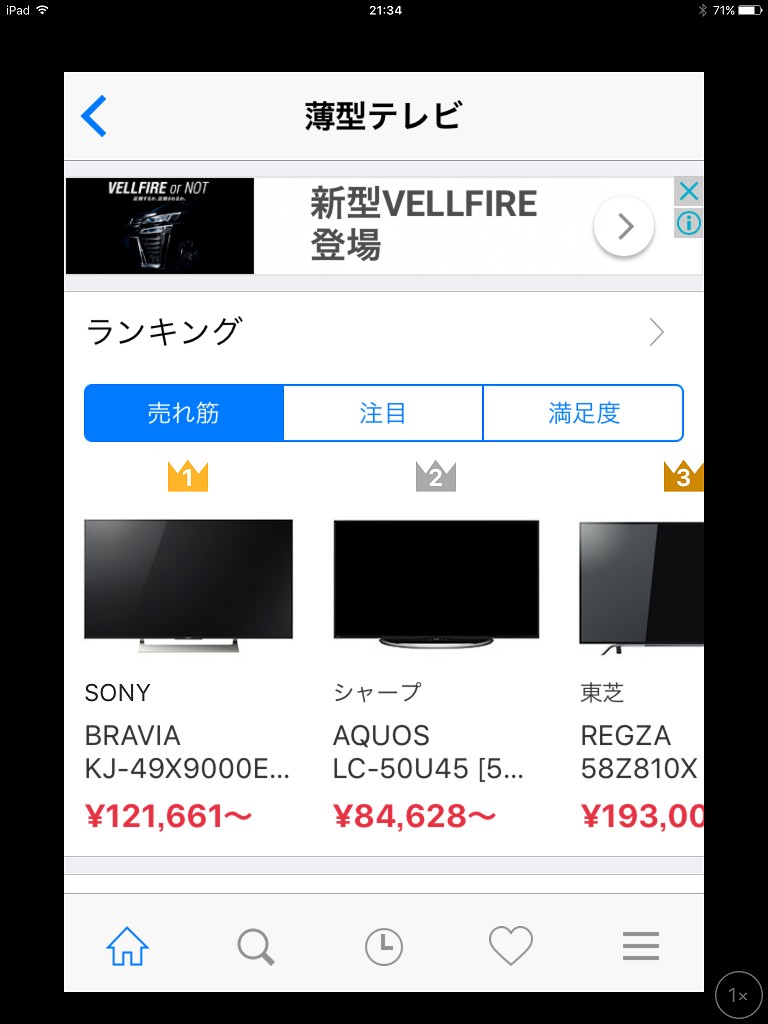Open the browsing history tab
768x1024 pixels.
(x=384, y=946)
